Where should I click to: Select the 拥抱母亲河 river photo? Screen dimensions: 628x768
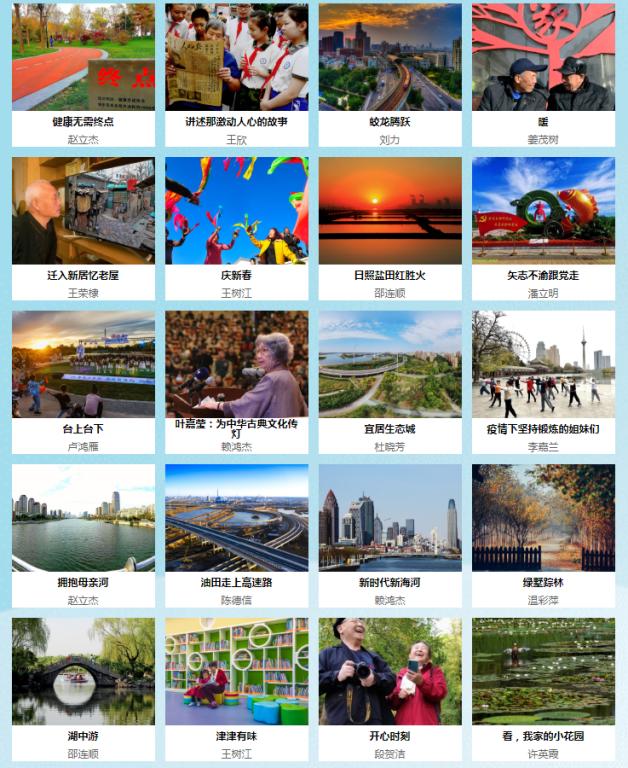coord(83,517)
